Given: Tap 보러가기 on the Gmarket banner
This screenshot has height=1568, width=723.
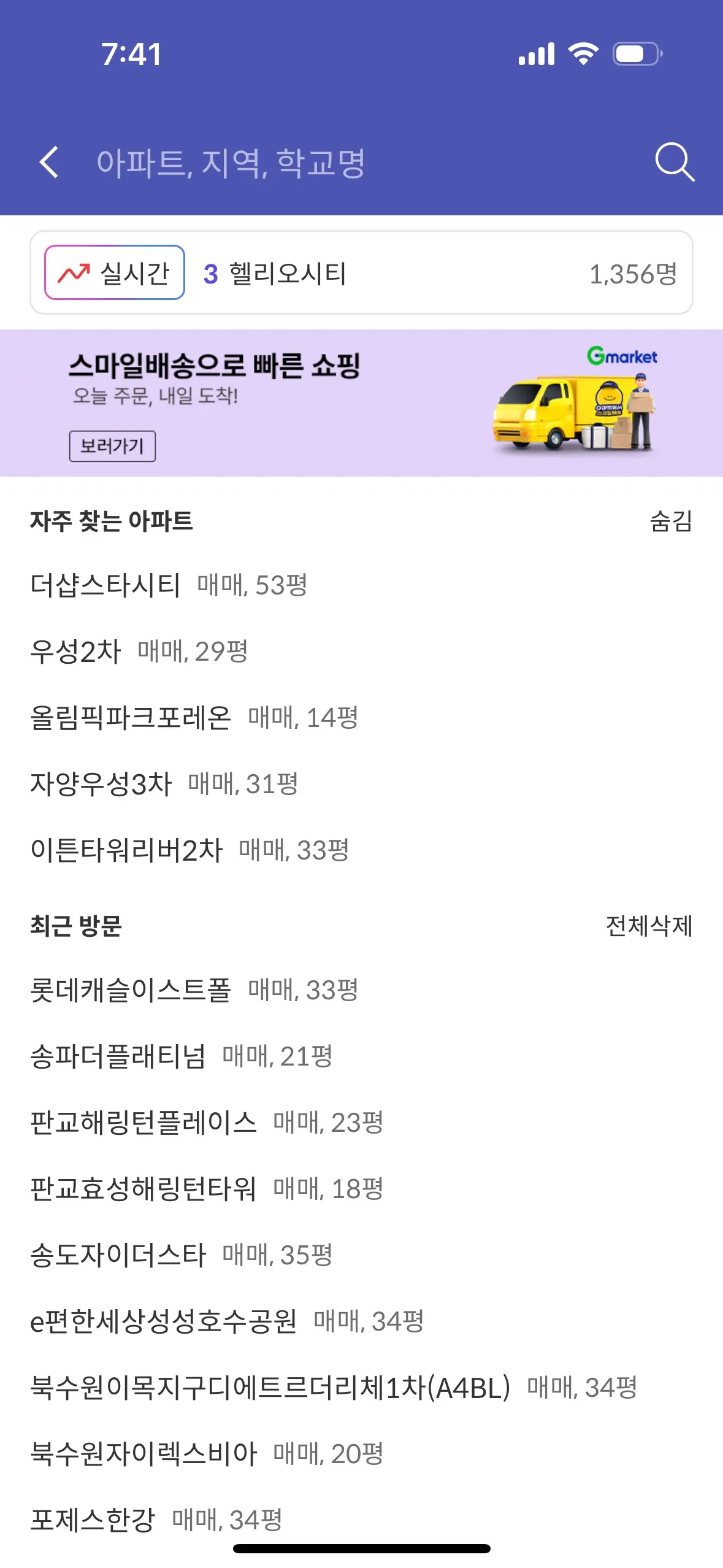Looking at the screenshot, I should [112, 446].
